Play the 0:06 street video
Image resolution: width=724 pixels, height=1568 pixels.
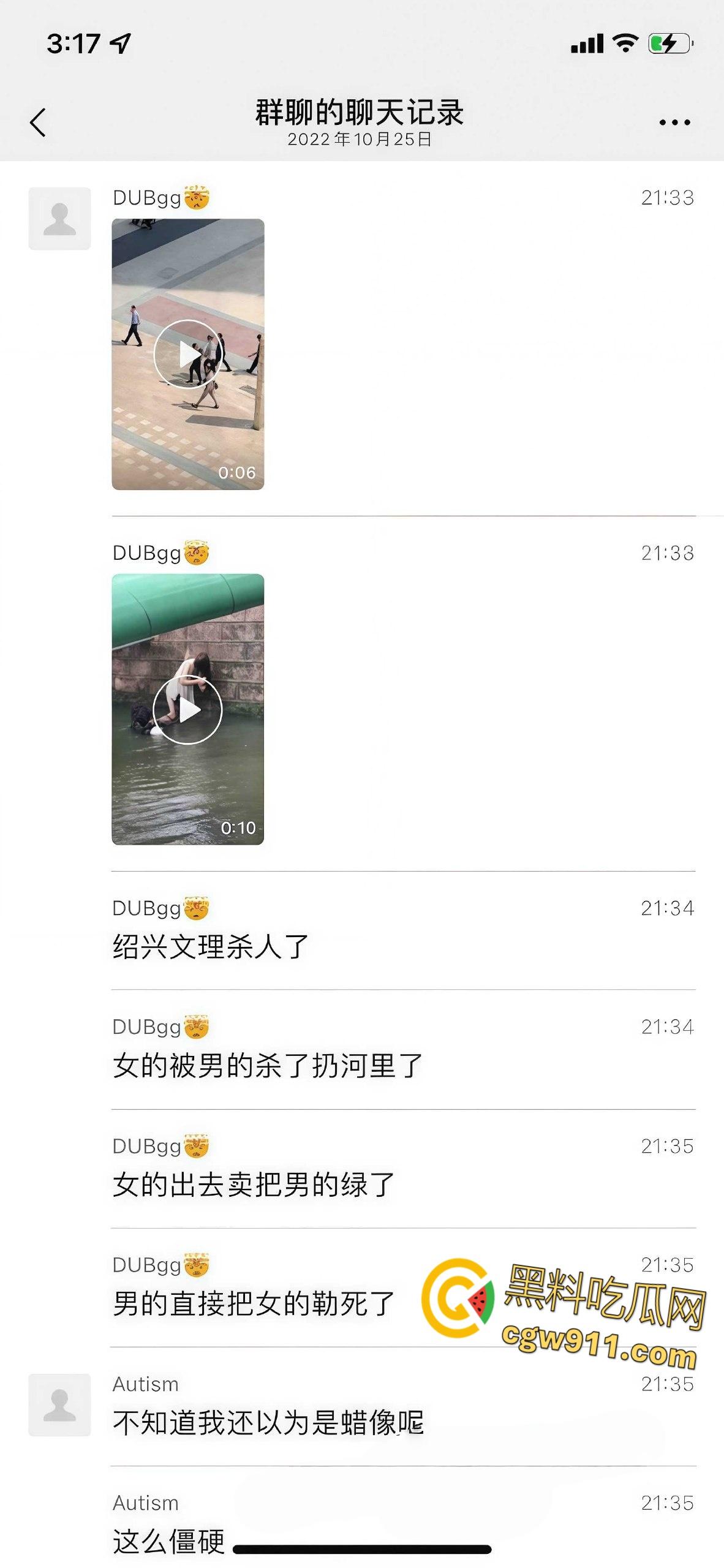coord(188,353)
